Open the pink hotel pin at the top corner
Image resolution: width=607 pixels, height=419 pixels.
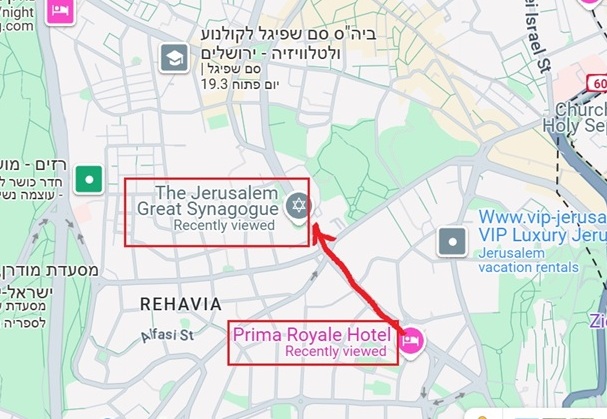click(62, 10)
